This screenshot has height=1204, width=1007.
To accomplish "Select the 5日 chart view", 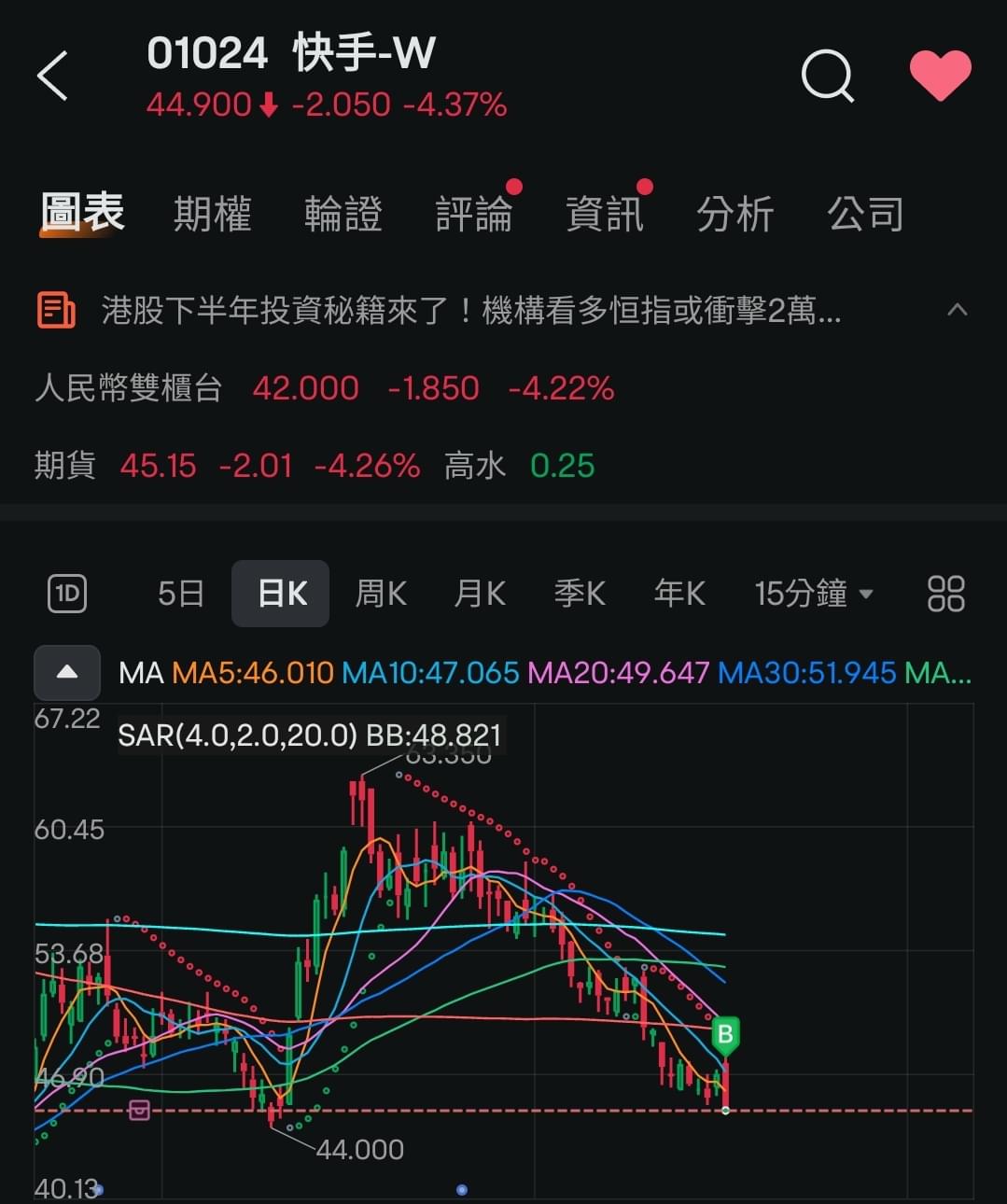I will [x=180, y=593].
